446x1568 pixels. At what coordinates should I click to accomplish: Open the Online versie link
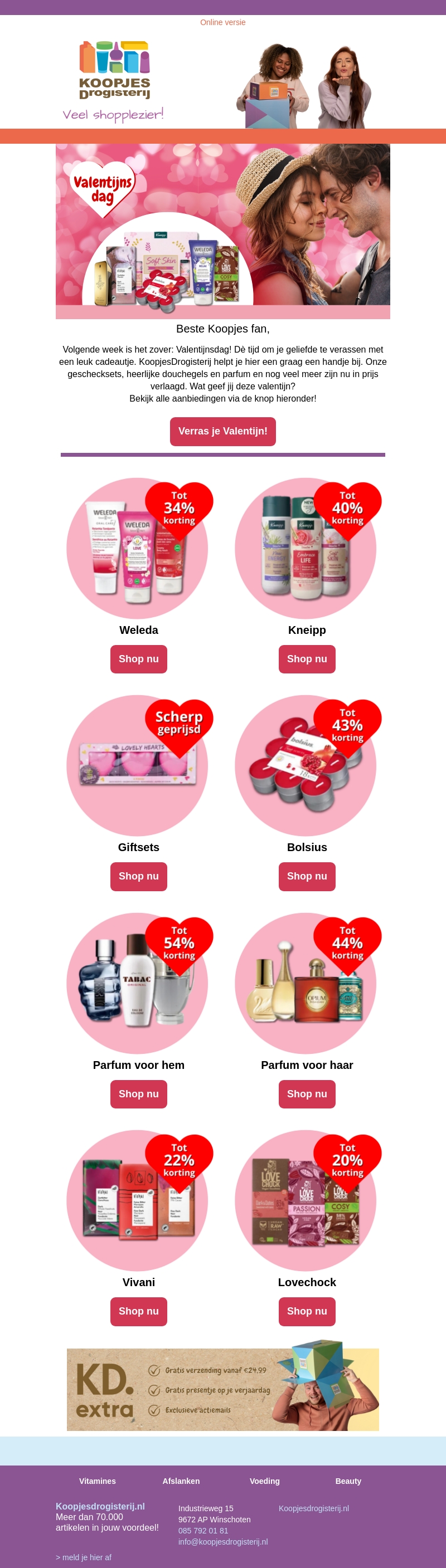click(x=222, y=22)
